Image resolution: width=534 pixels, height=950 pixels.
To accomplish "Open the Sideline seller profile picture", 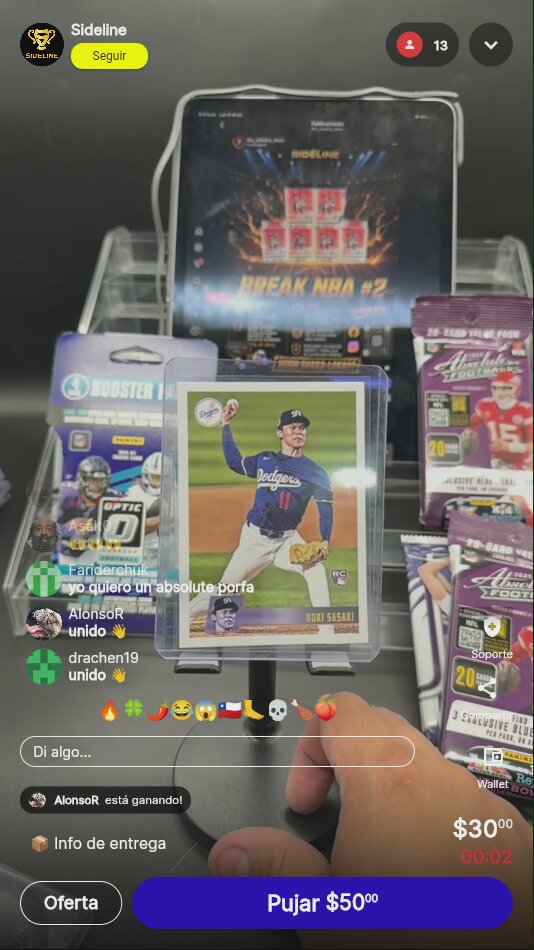I will pos(42,44).
